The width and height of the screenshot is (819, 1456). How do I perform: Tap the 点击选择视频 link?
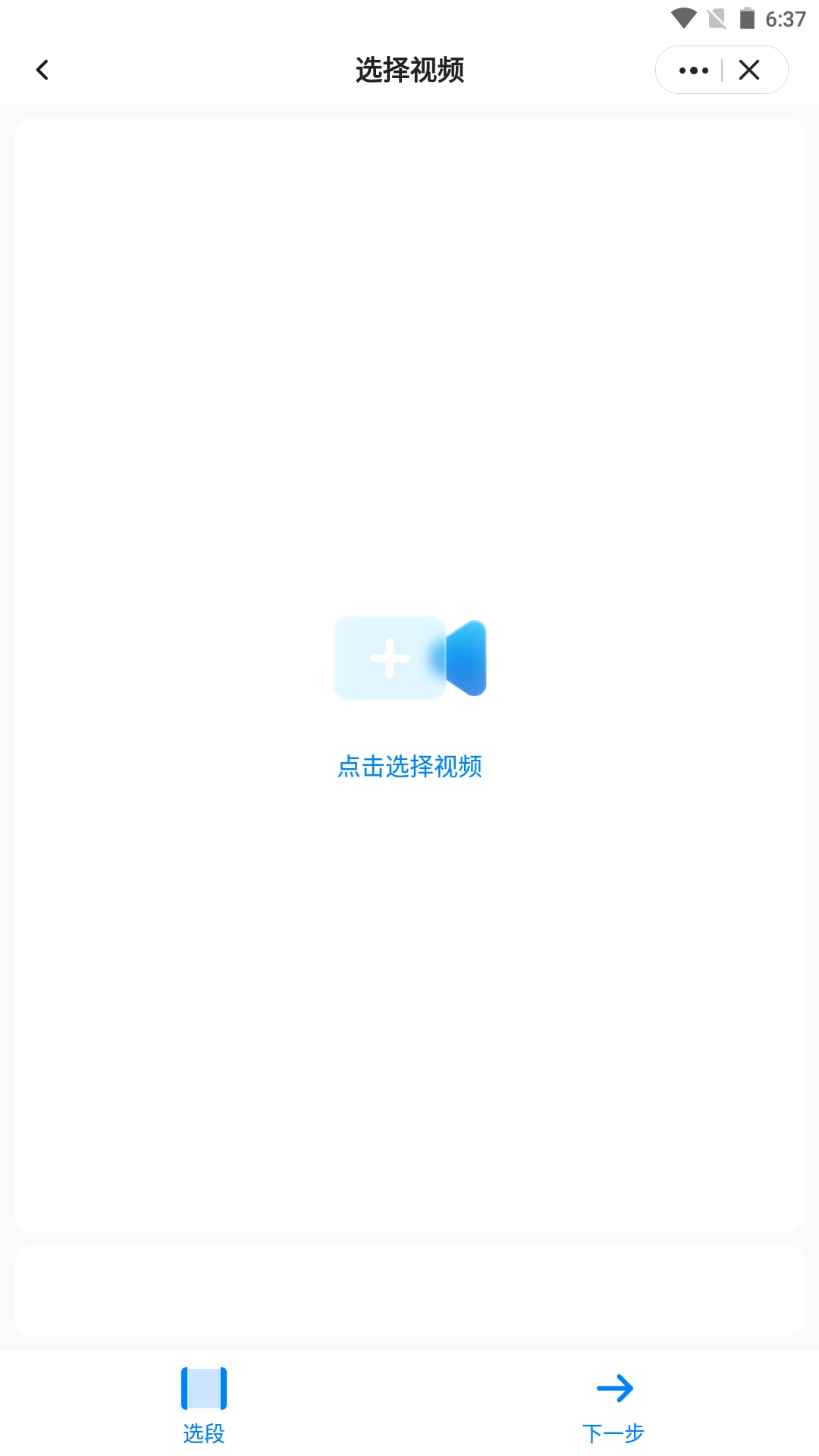point(409,766)
